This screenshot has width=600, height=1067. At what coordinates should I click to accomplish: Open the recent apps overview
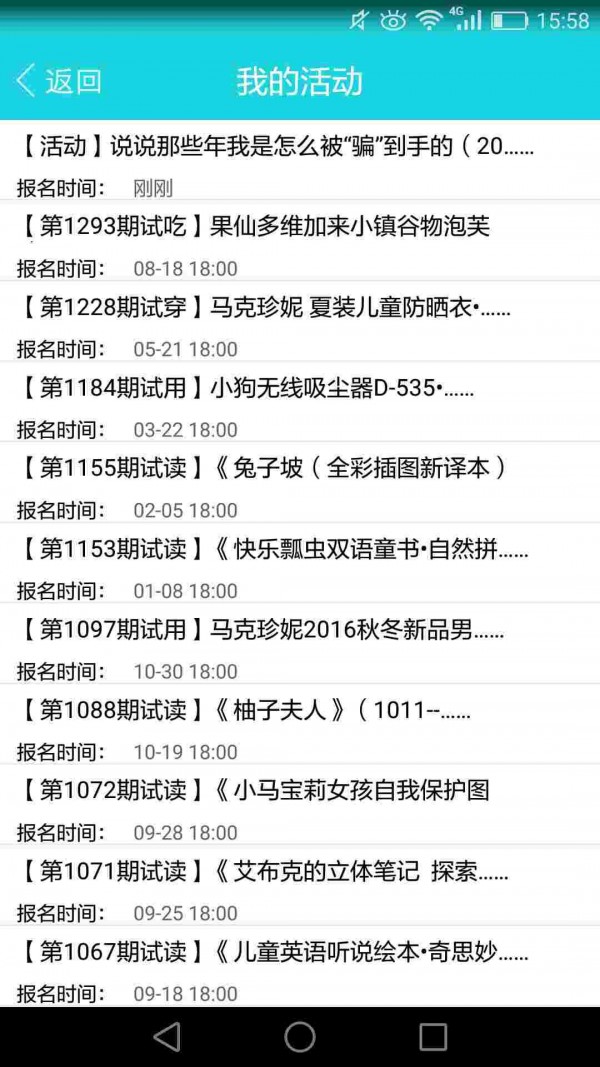coord(433,1036)
